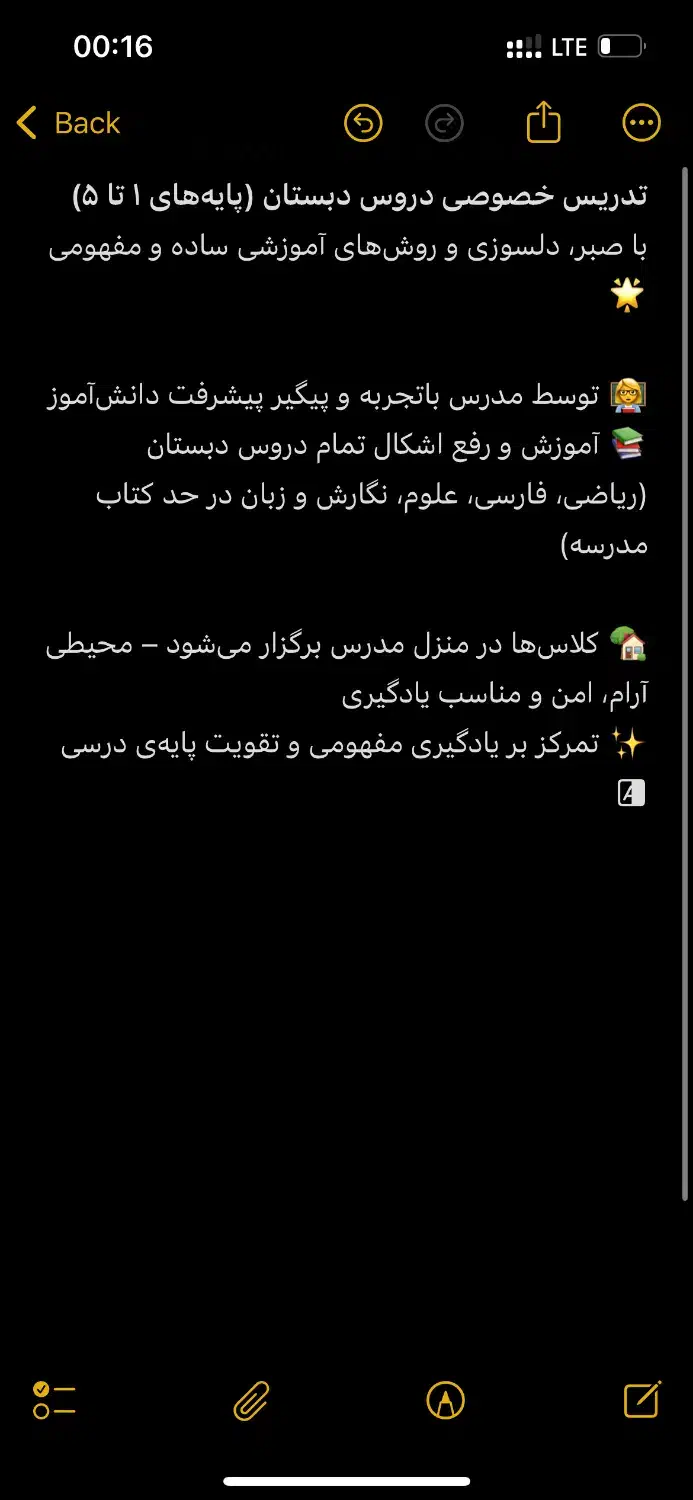Compose a new note

(x=641, y=1400)
